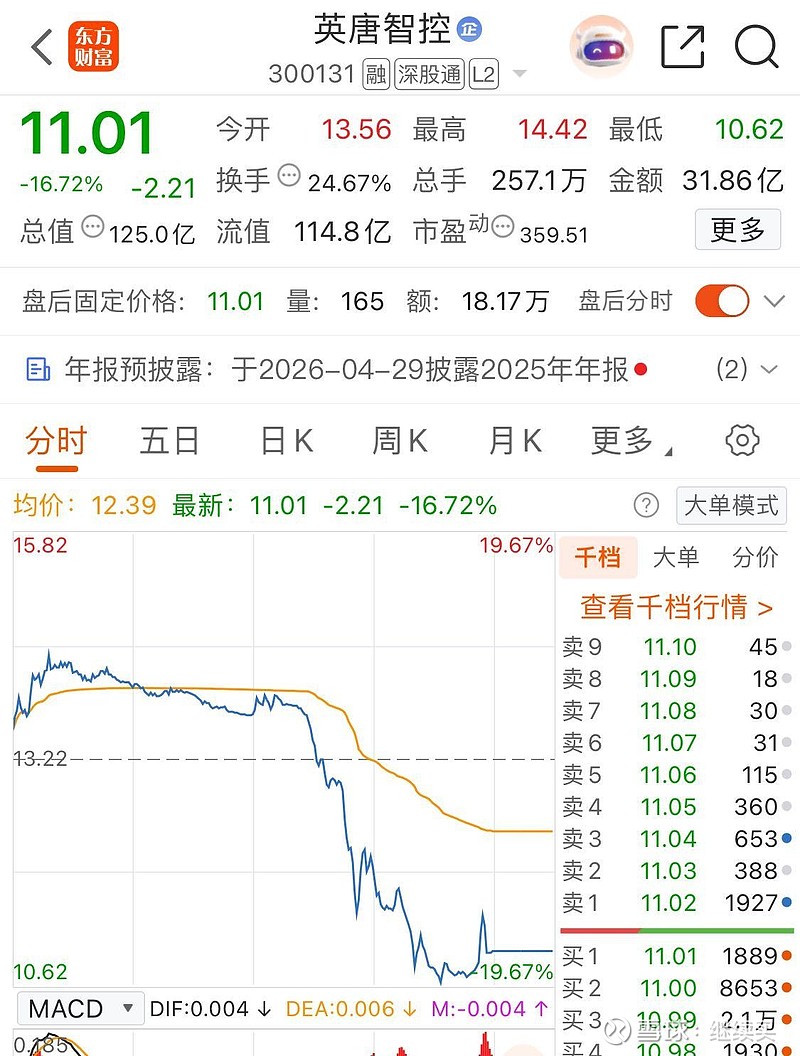Tap the 卖1 order row at 11.02
800x1056 pixels.
point(676,903)
